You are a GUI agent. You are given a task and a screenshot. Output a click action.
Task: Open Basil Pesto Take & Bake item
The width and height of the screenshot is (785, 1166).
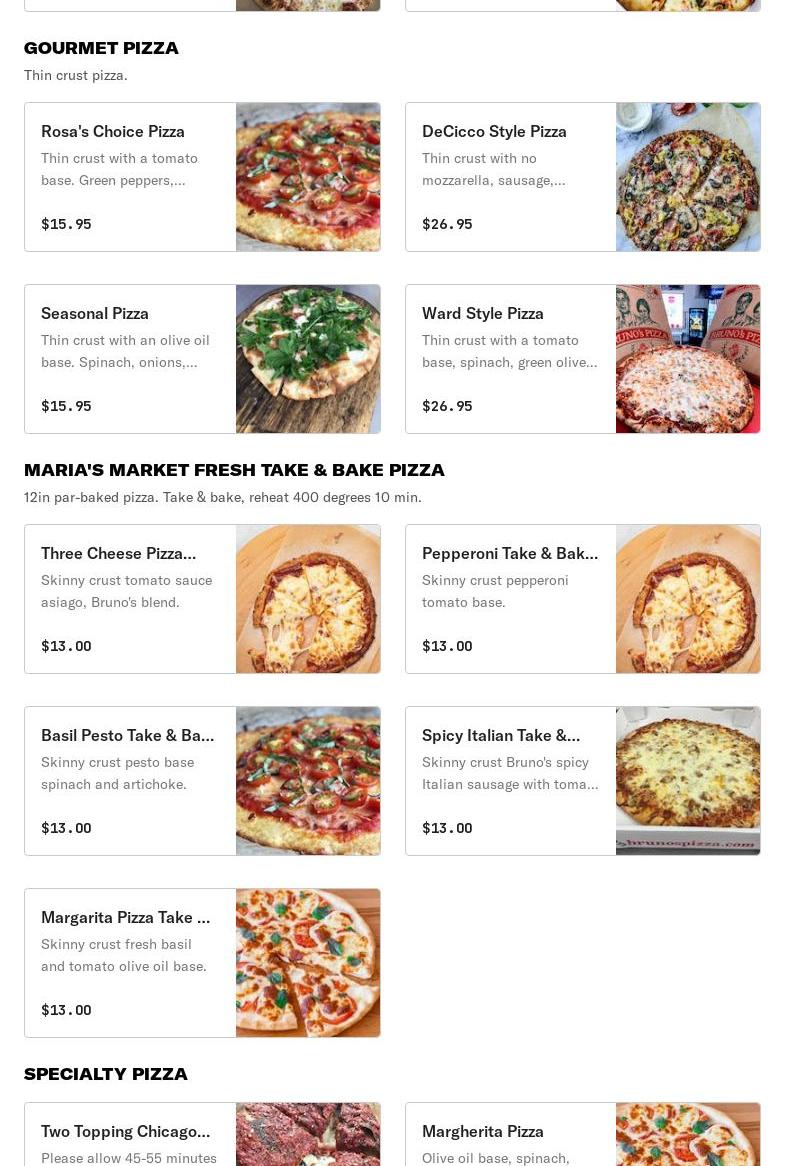click(202, 781)
